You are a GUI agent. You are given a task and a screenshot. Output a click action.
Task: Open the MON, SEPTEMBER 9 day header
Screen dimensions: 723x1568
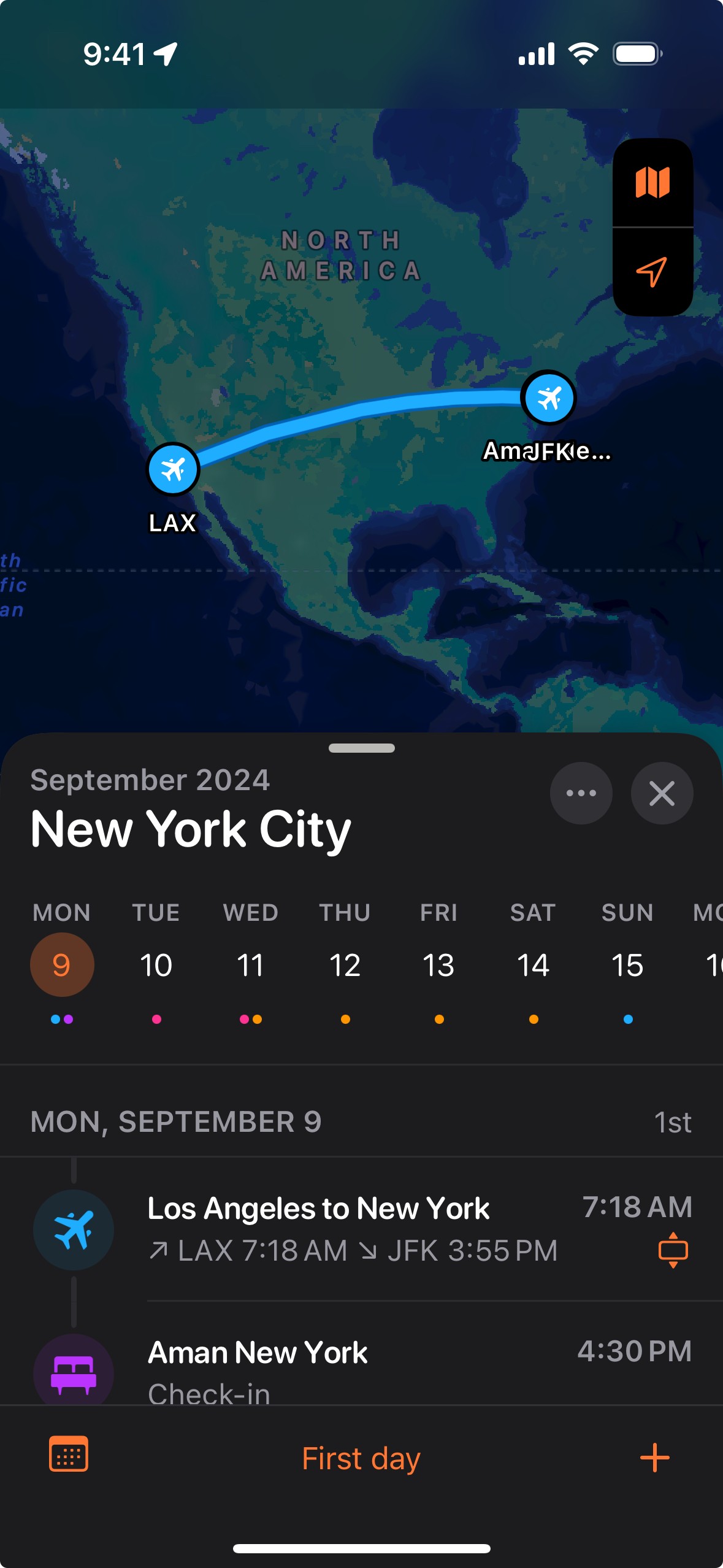[x=178, y=1121]
